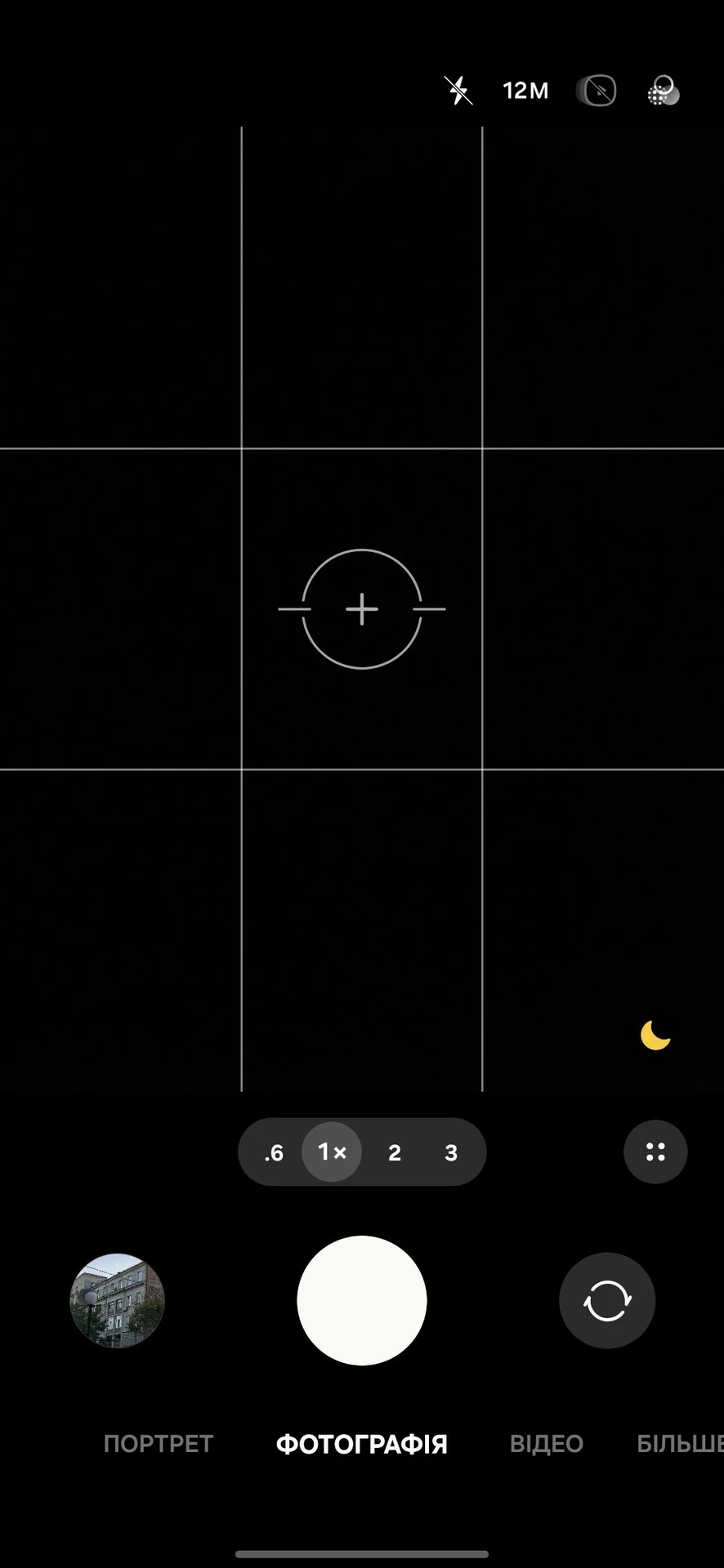The height and width of the screenshot is (1568, 724).
Task: Open the filters and effects icon
Action: 663,91
